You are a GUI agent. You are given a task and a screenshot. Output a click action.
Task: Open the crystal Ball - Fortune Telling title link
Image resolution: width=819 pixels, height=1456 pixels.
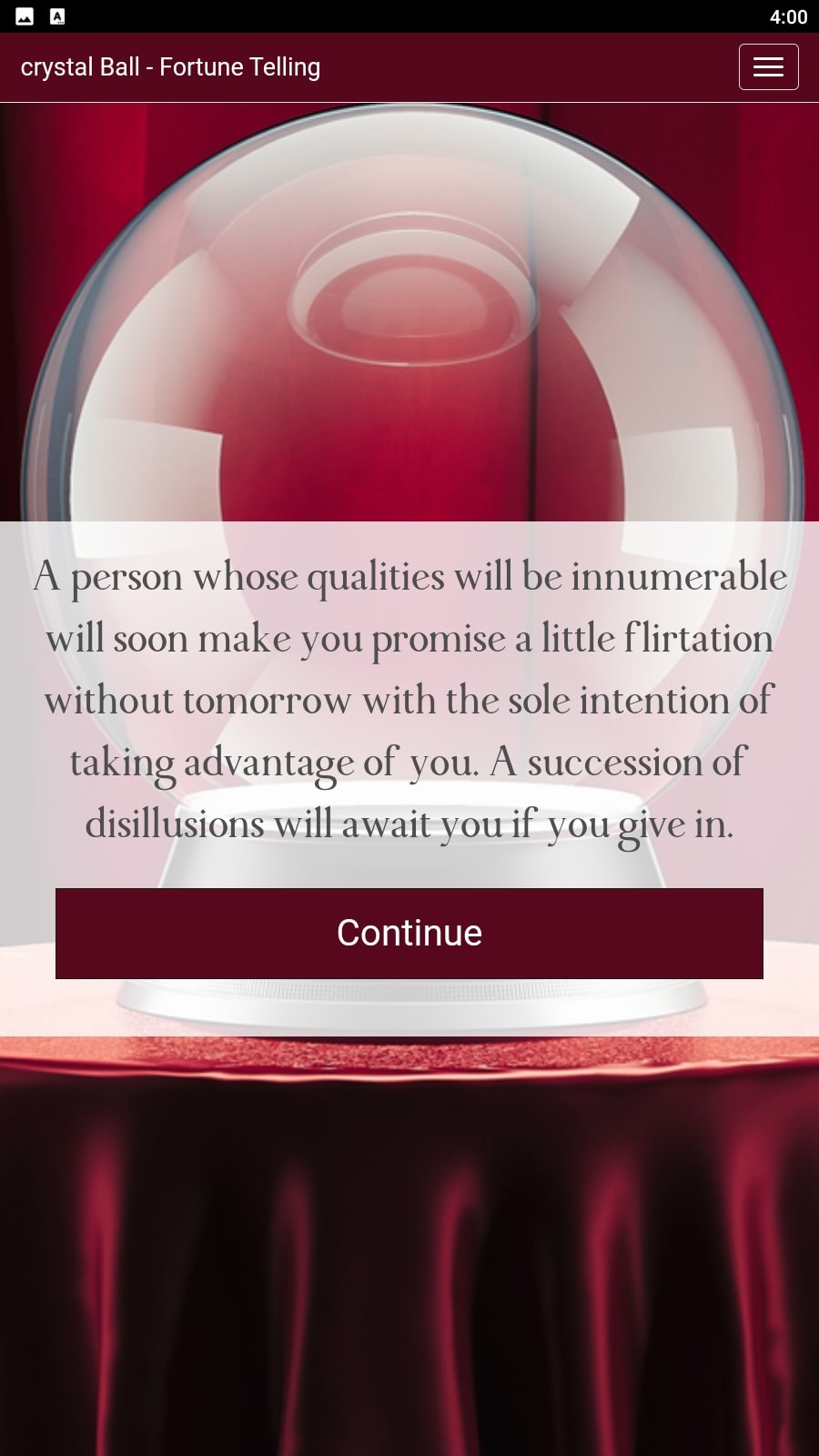coord(170,67)
